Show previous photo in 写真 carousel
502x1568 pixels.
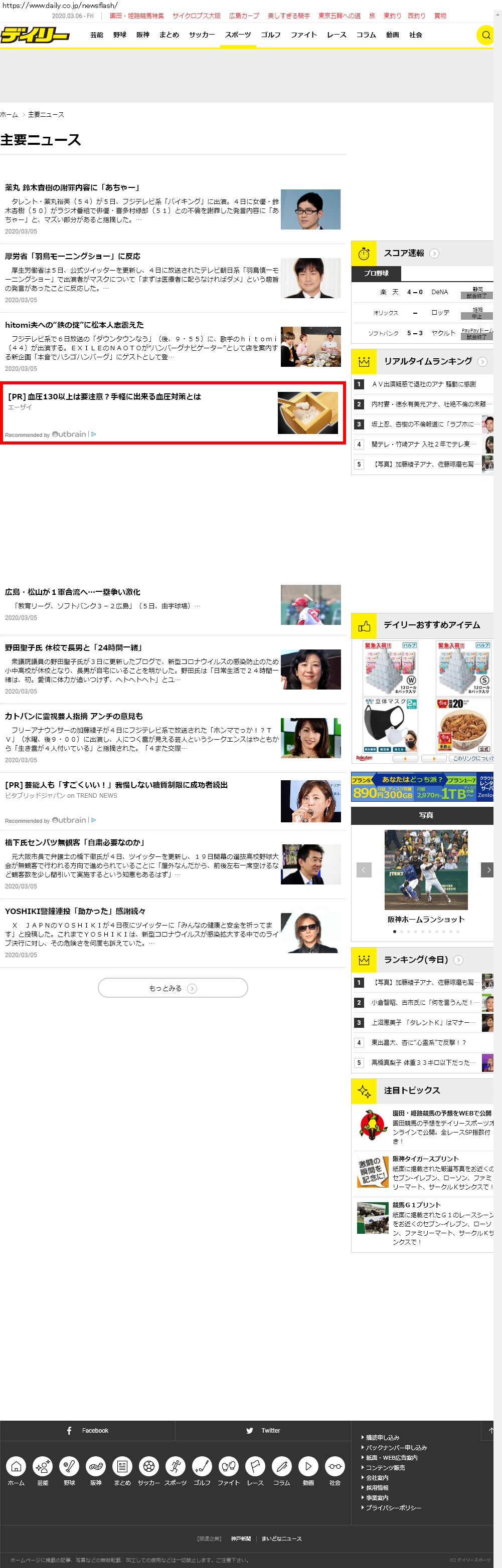click(363, 870)
